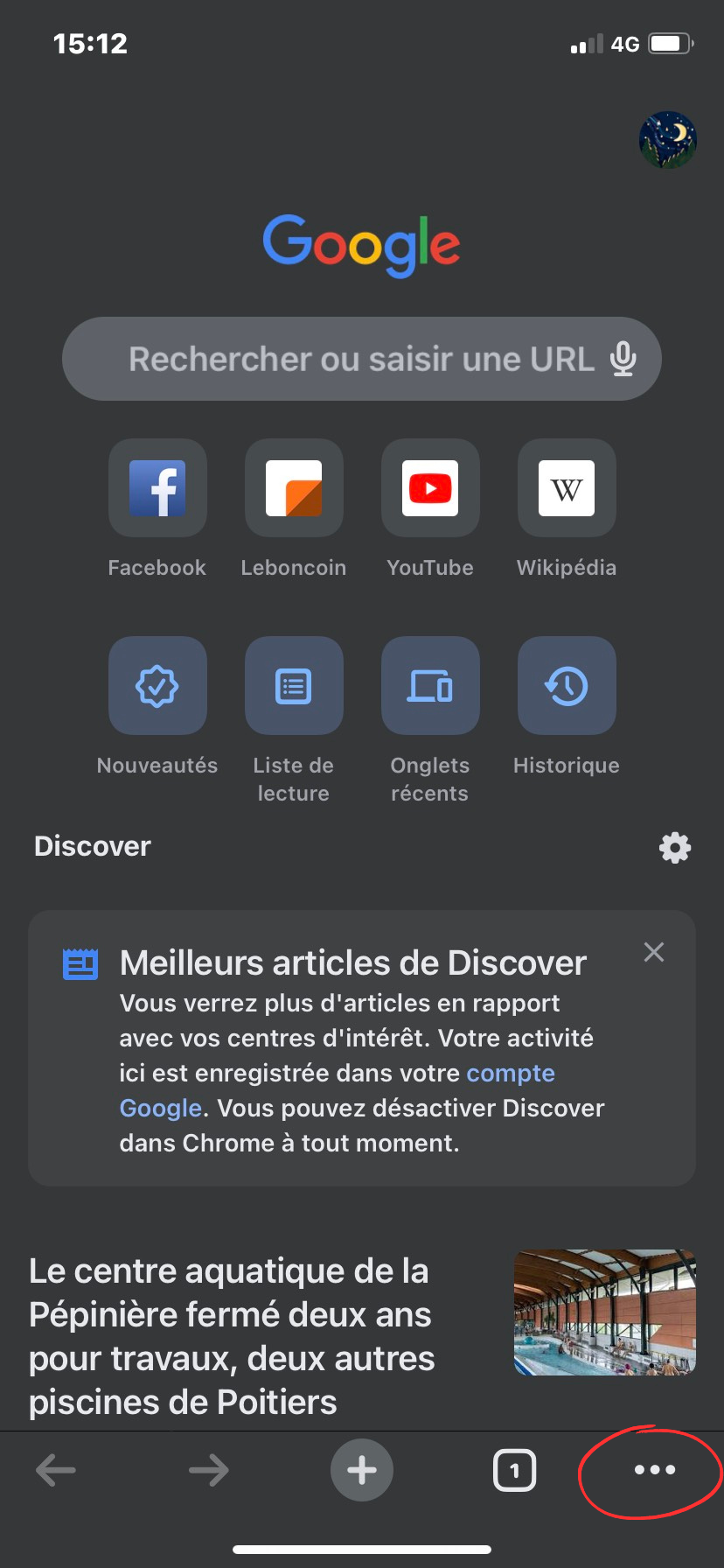Open the profile avatar

[x=667, y=139]
